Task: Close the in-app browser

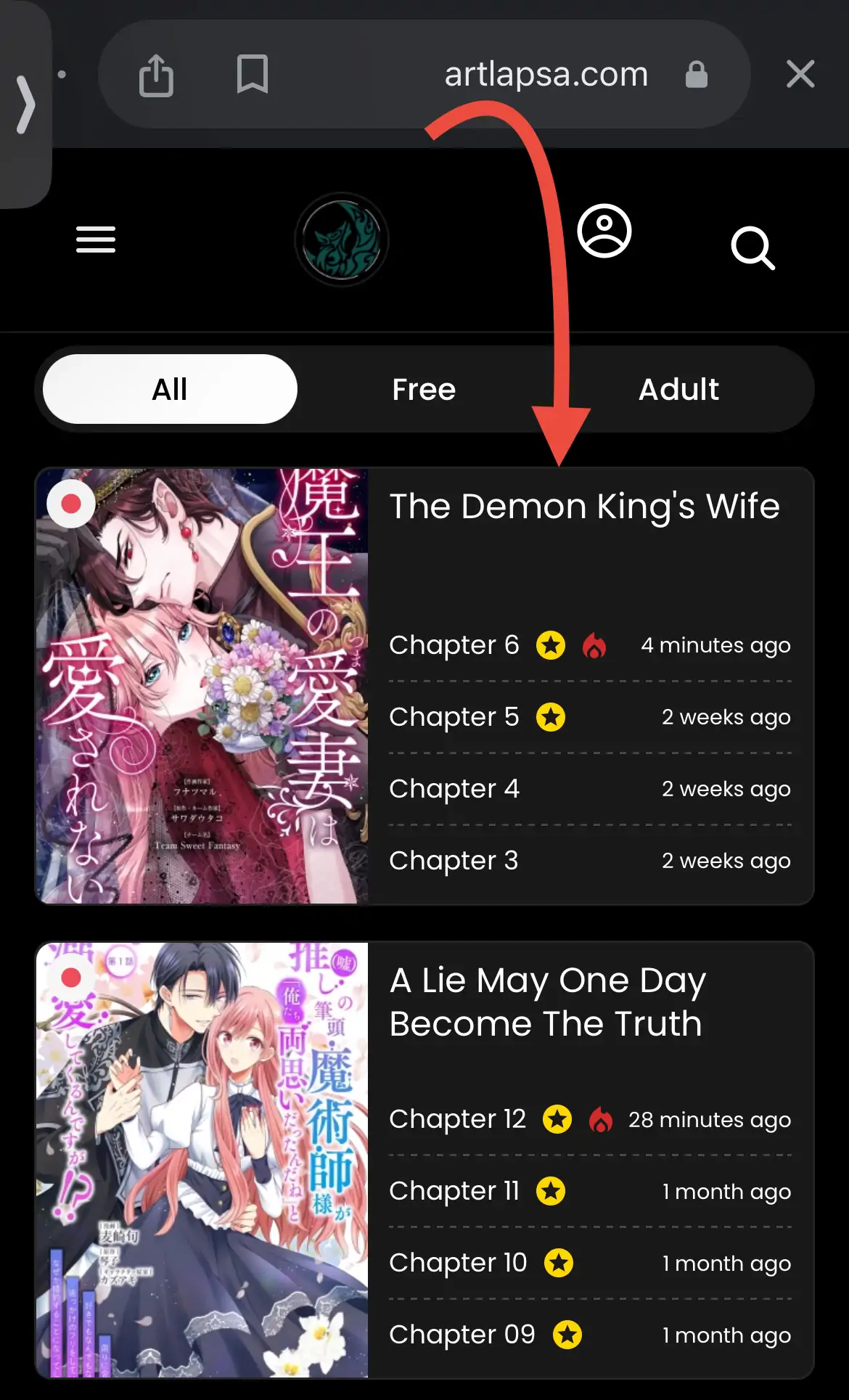Action: [800, 74]
